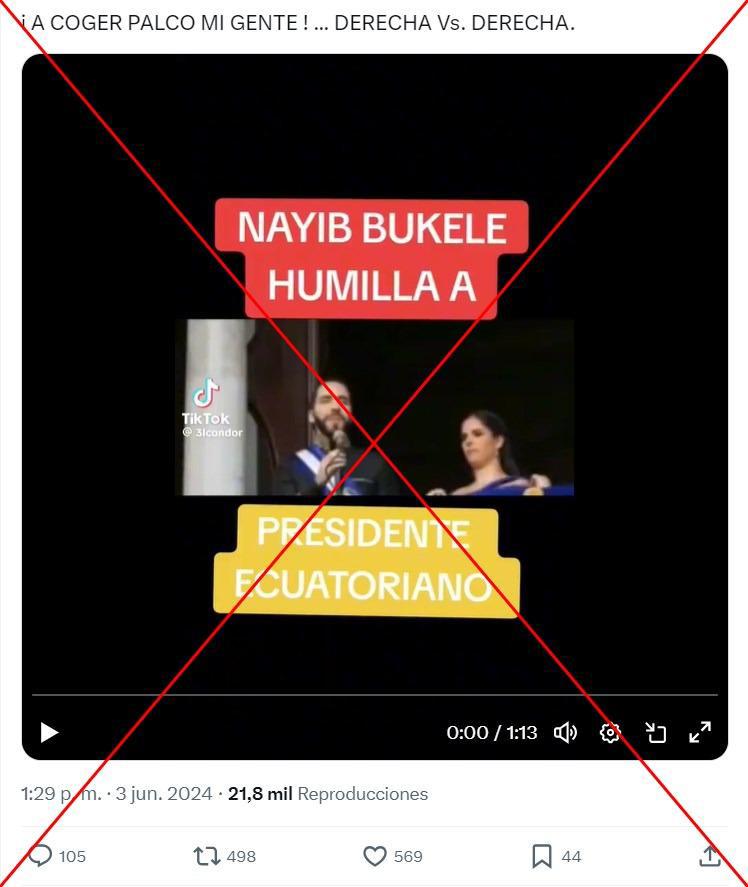Bookmark this post
Viewport: 748px width, 887px height.
point(542,856)
